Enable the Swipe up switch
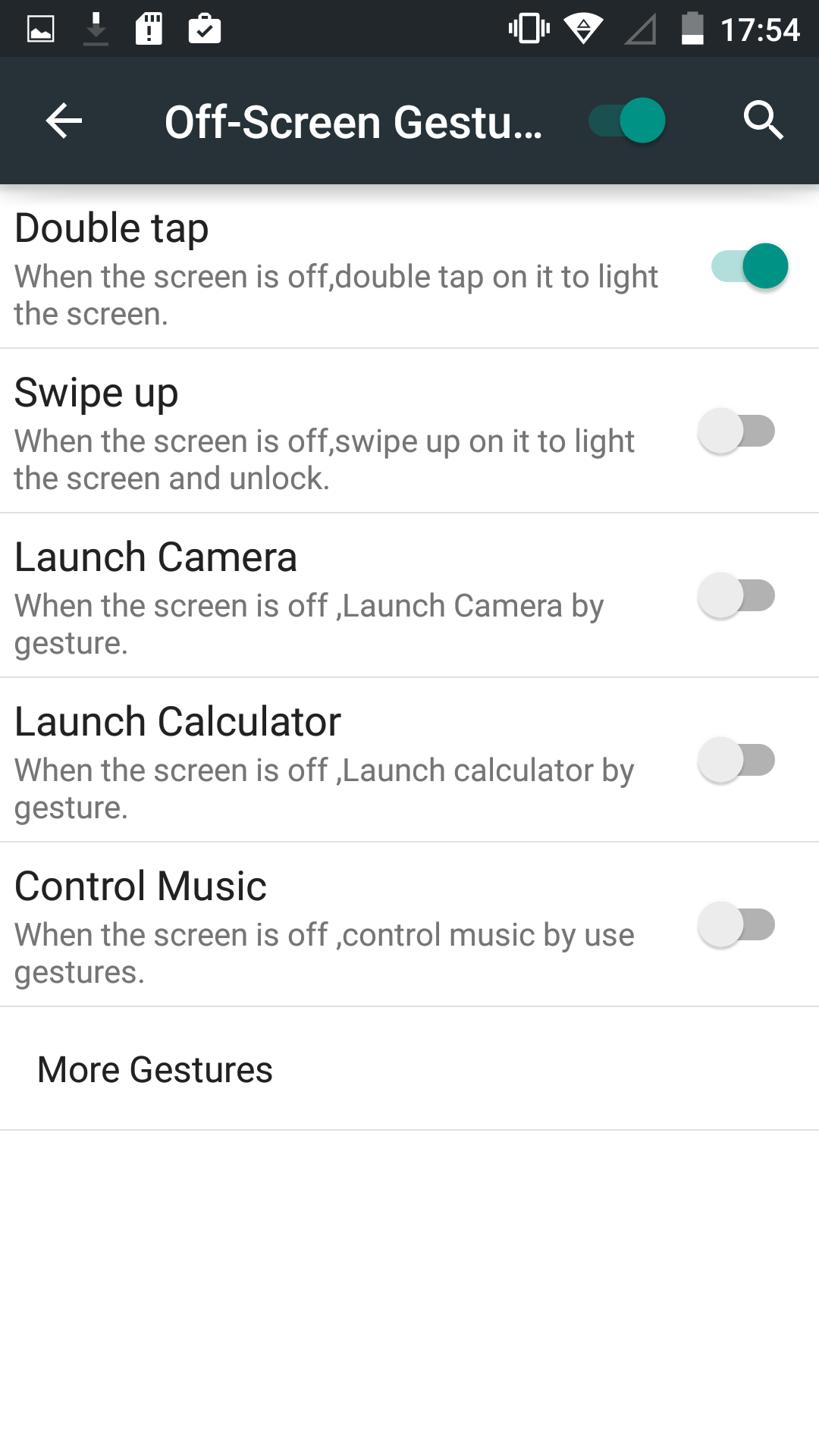The image size is (819, 1456). point(736,431)
